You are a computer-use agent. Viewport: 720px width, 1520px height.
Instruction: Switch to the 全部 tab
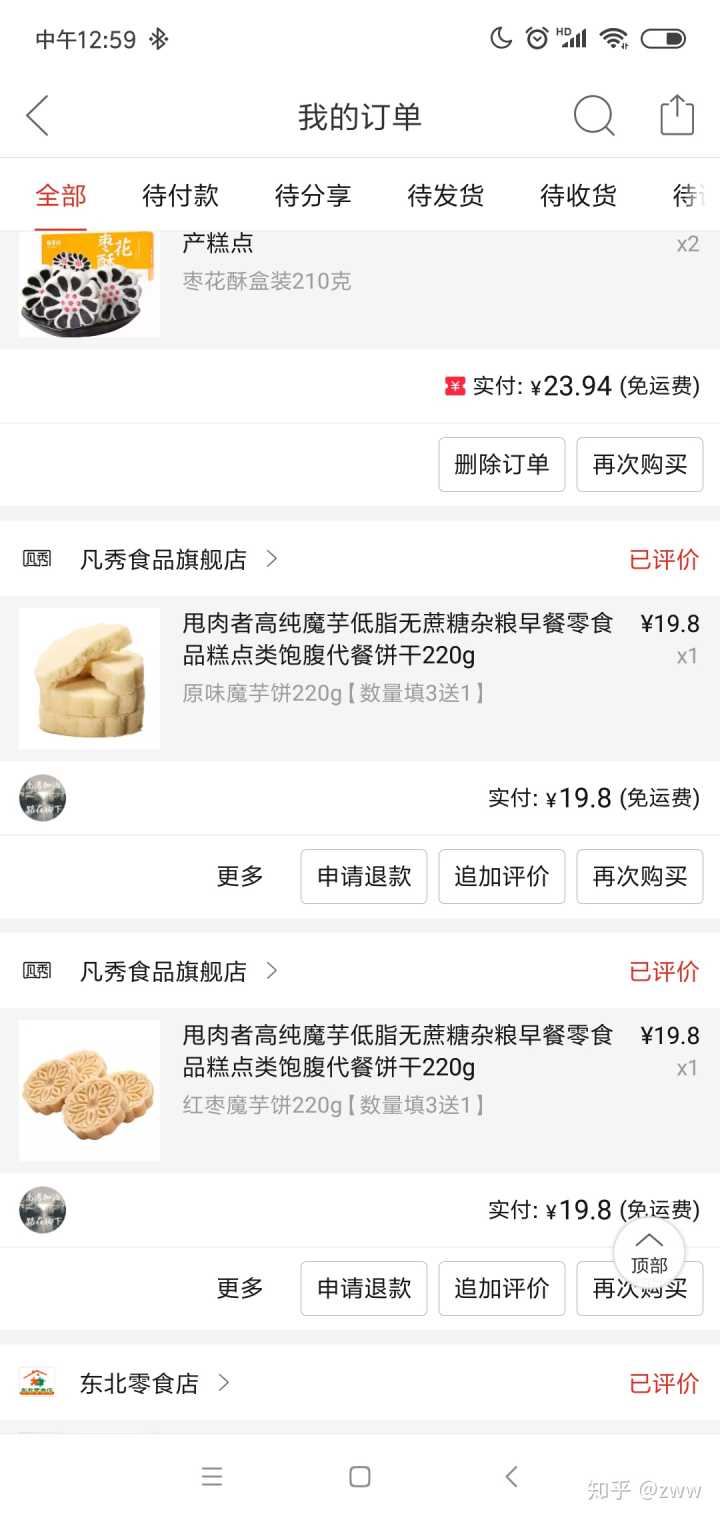pyautogui.click(x=61, y=196)
